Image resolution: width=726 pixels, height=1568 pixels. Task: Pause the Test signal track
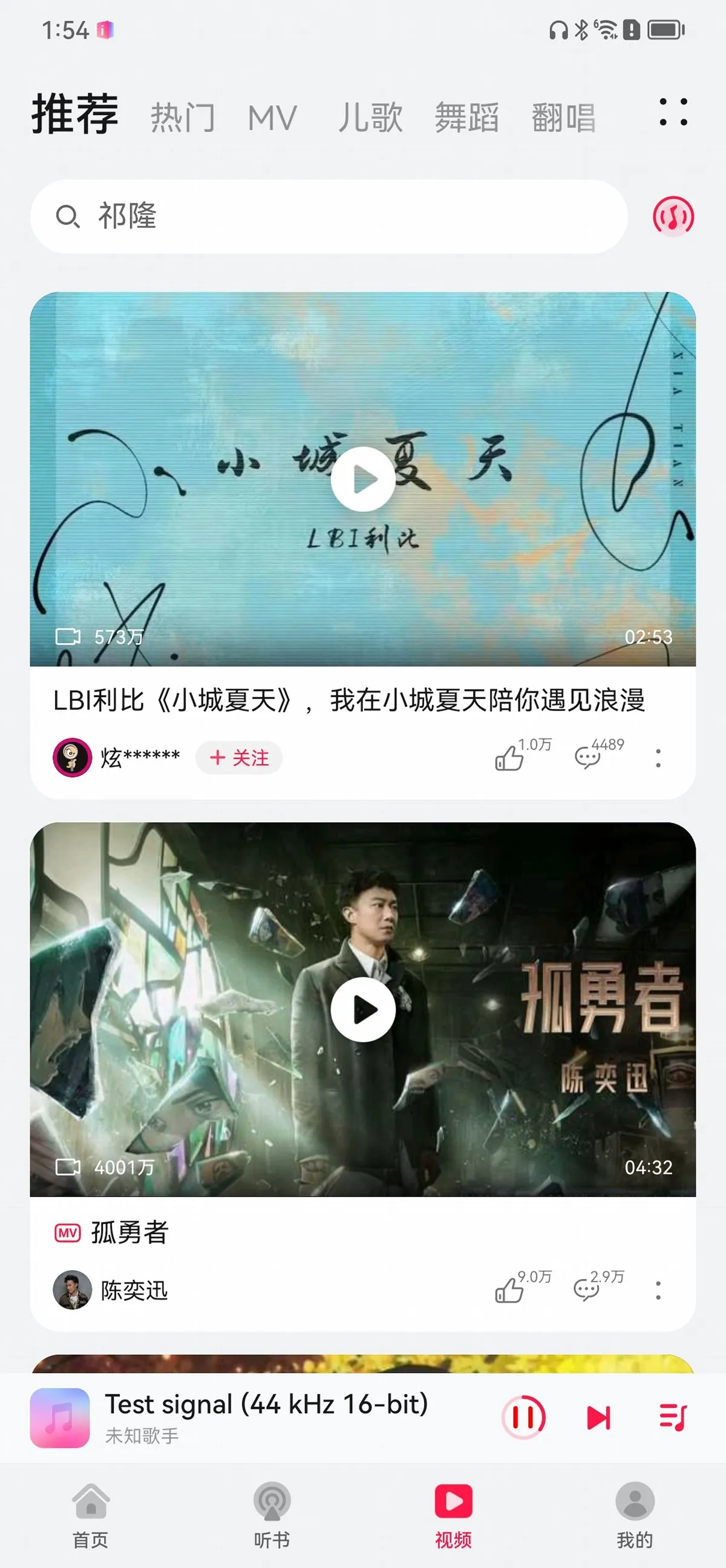[523, 1417]
